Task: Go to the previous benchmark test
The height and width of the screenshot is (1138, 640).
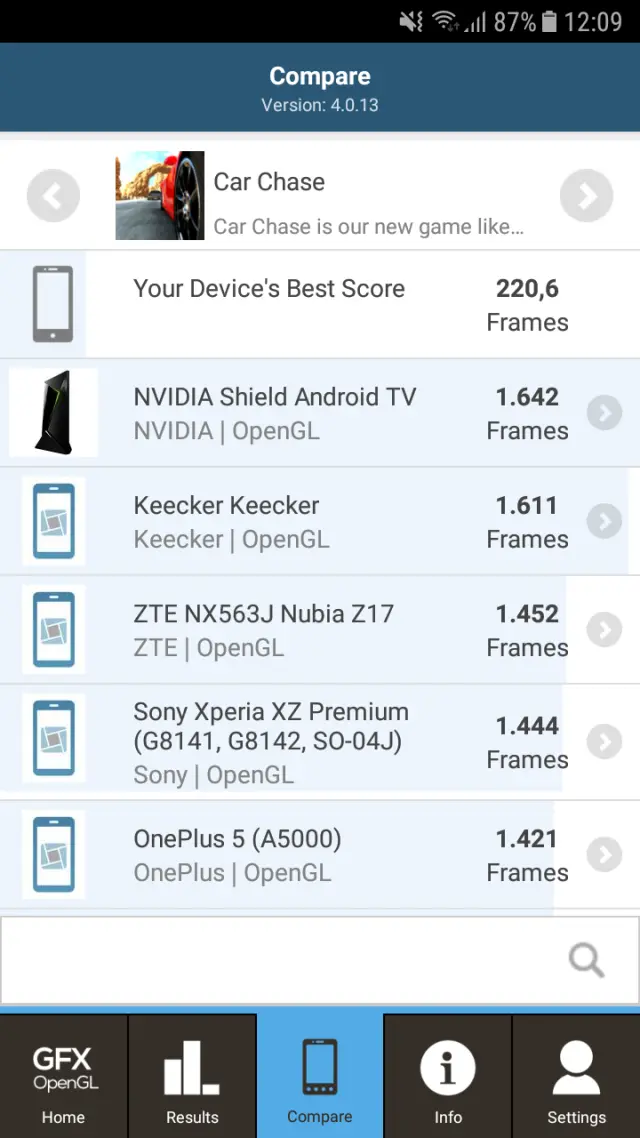Action: [53, 196]
